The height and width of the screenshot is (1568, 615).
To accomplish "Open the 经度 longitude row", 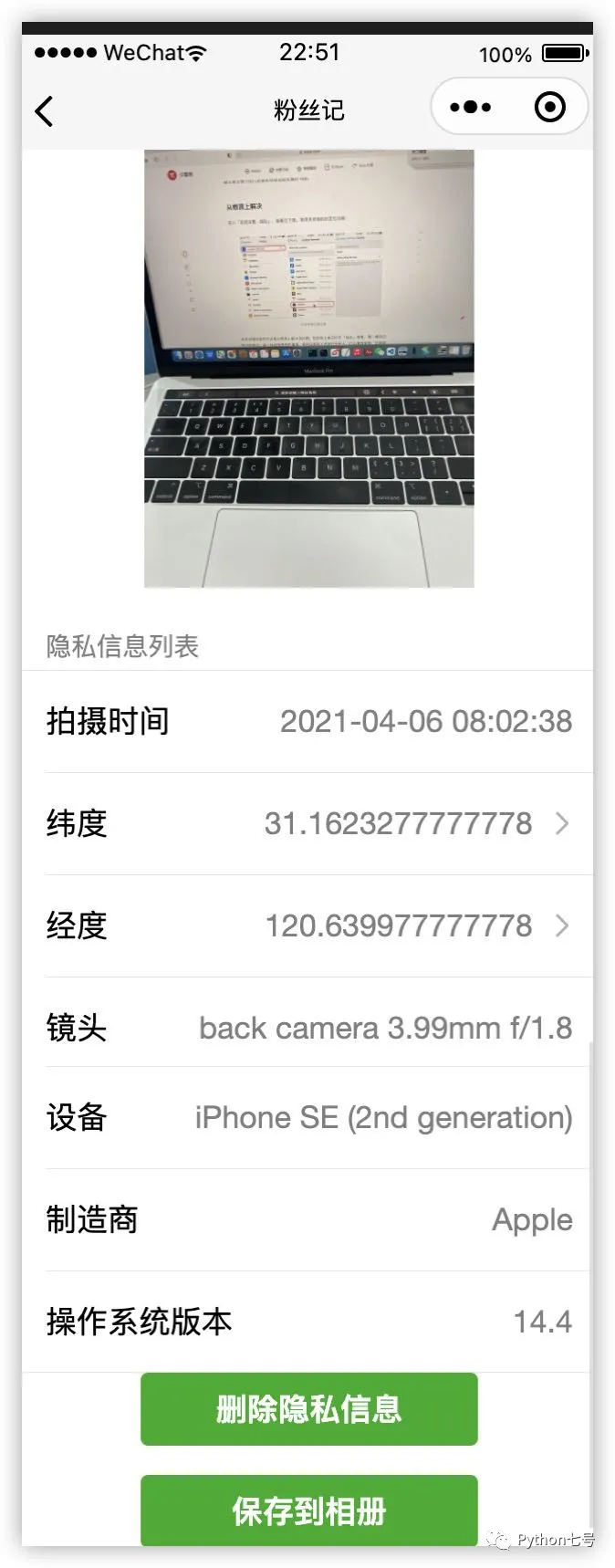I will pos(307,925).
